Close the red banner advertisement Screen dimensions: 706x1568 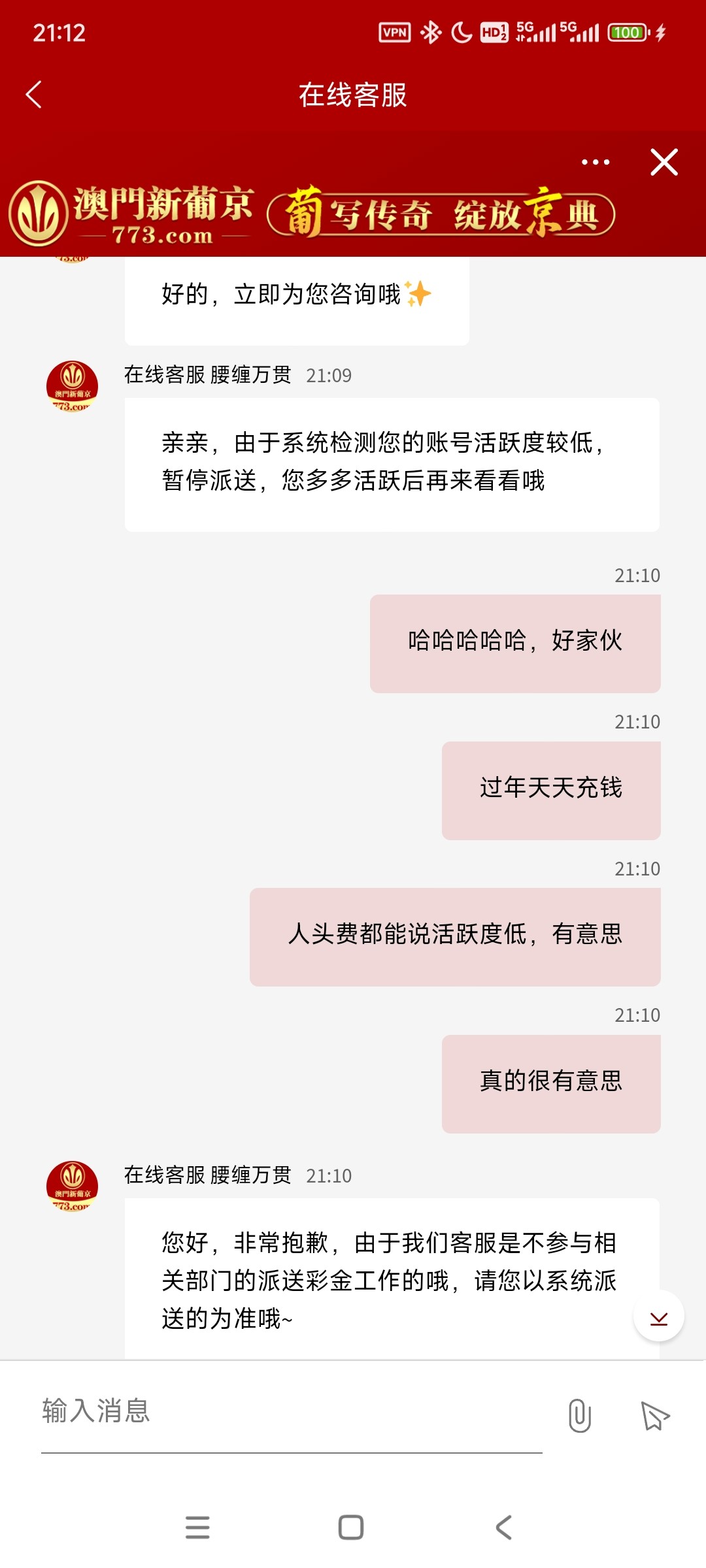point(664,161)
